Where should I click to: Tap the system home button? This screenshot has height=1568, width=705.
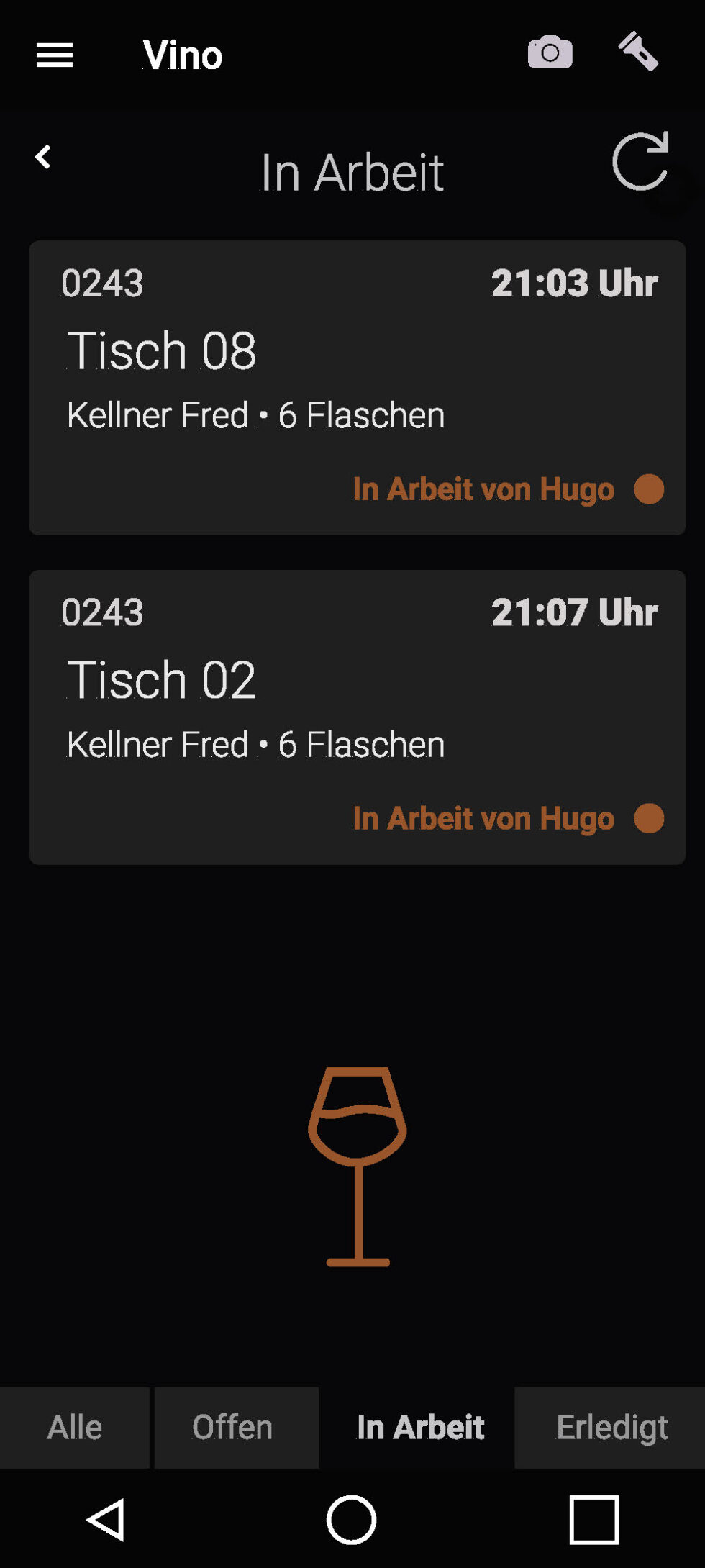351,1520
